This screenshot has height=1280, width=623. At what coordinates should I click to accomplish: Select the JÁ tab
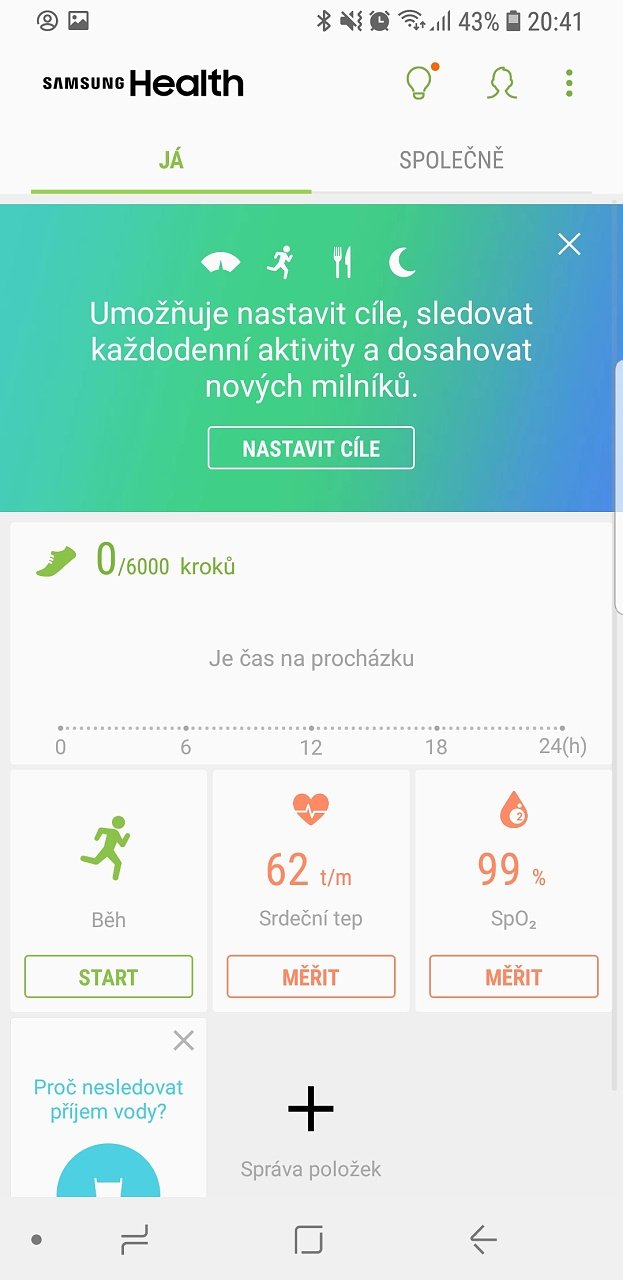171,160
